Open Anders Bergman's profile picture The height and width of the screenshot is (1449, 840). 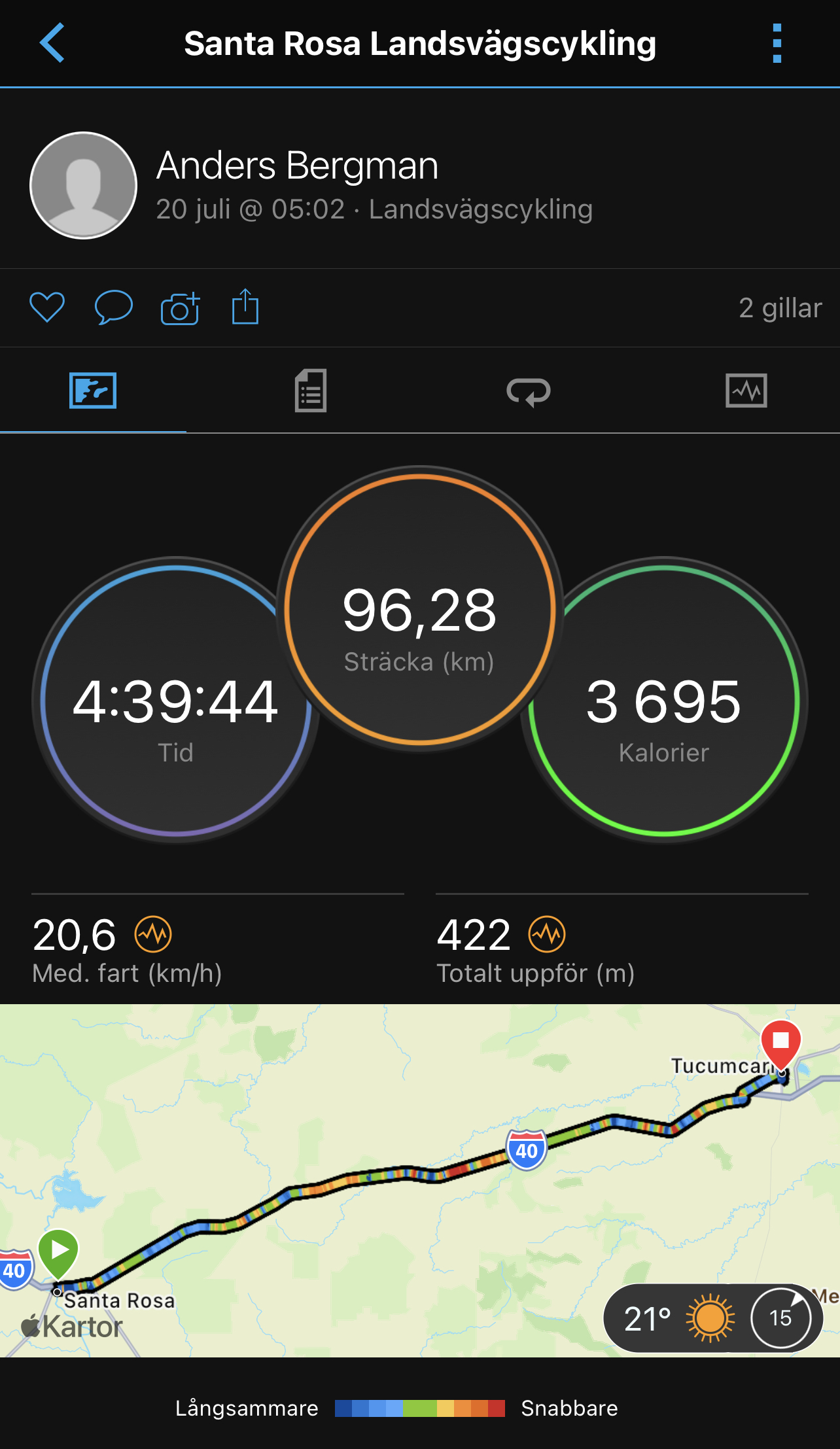point(84,186)
